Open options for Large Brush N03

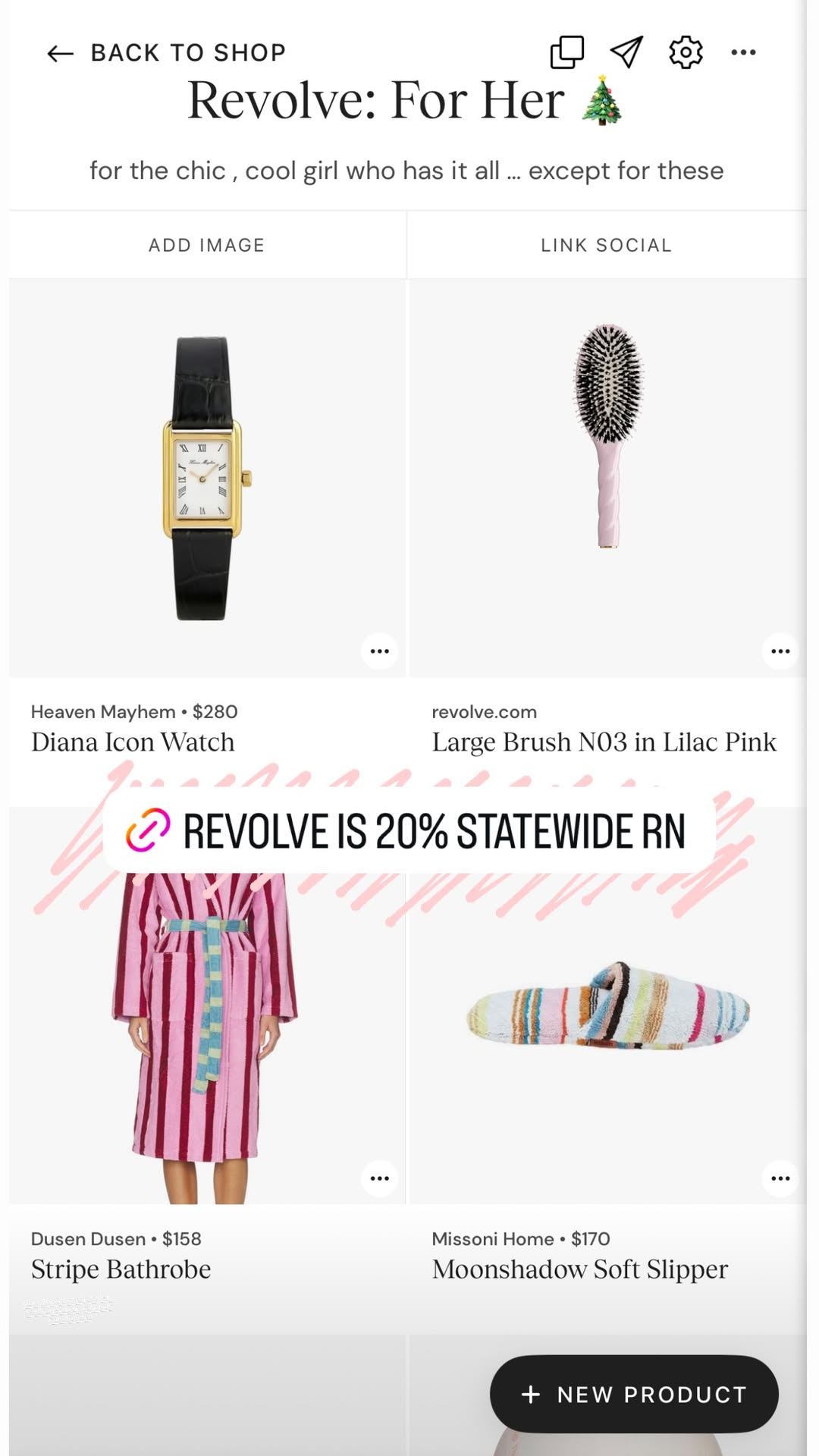click(780, 651)
